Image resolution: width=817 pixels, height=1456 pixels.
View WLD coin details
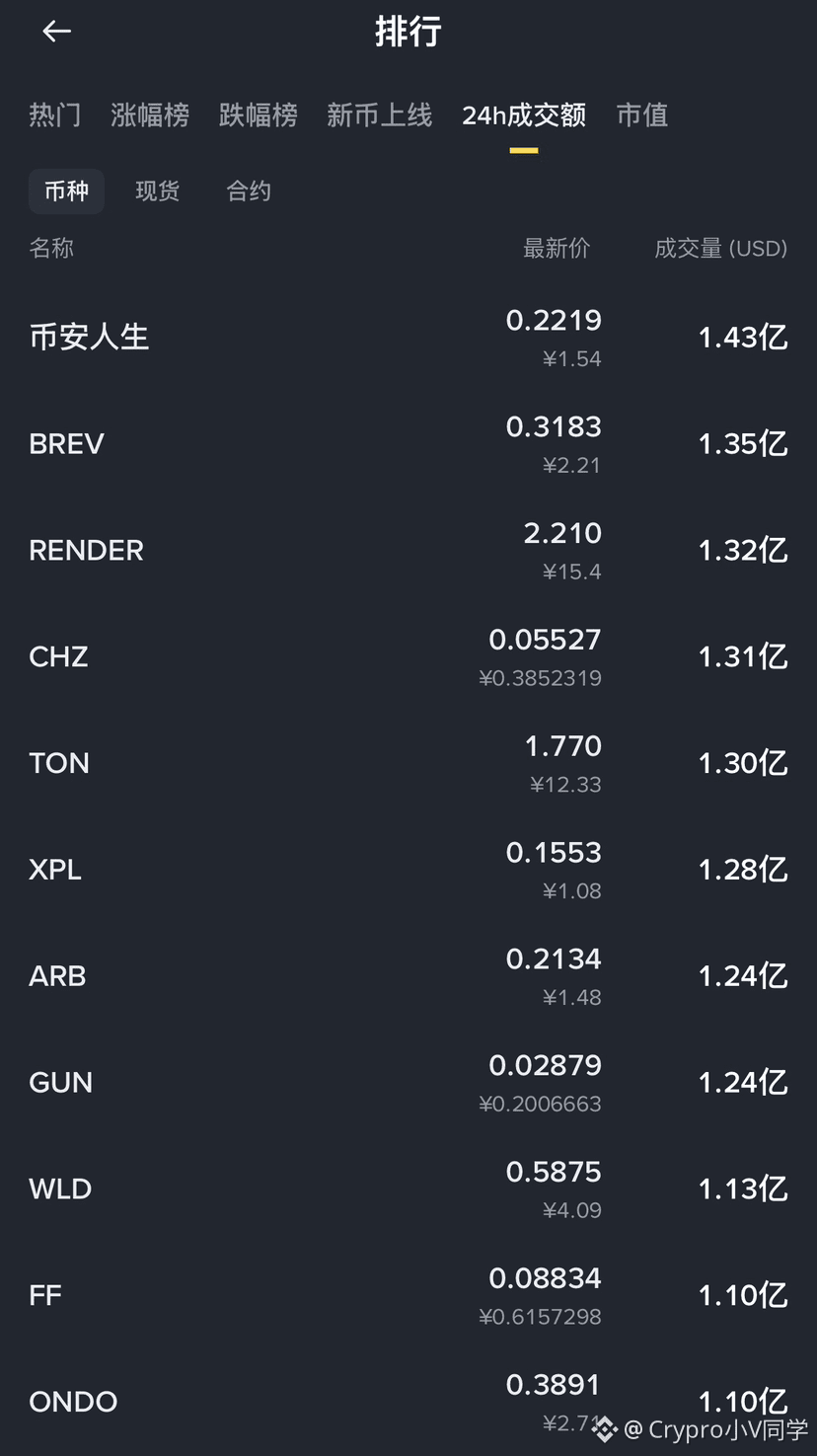[408, 1189]
